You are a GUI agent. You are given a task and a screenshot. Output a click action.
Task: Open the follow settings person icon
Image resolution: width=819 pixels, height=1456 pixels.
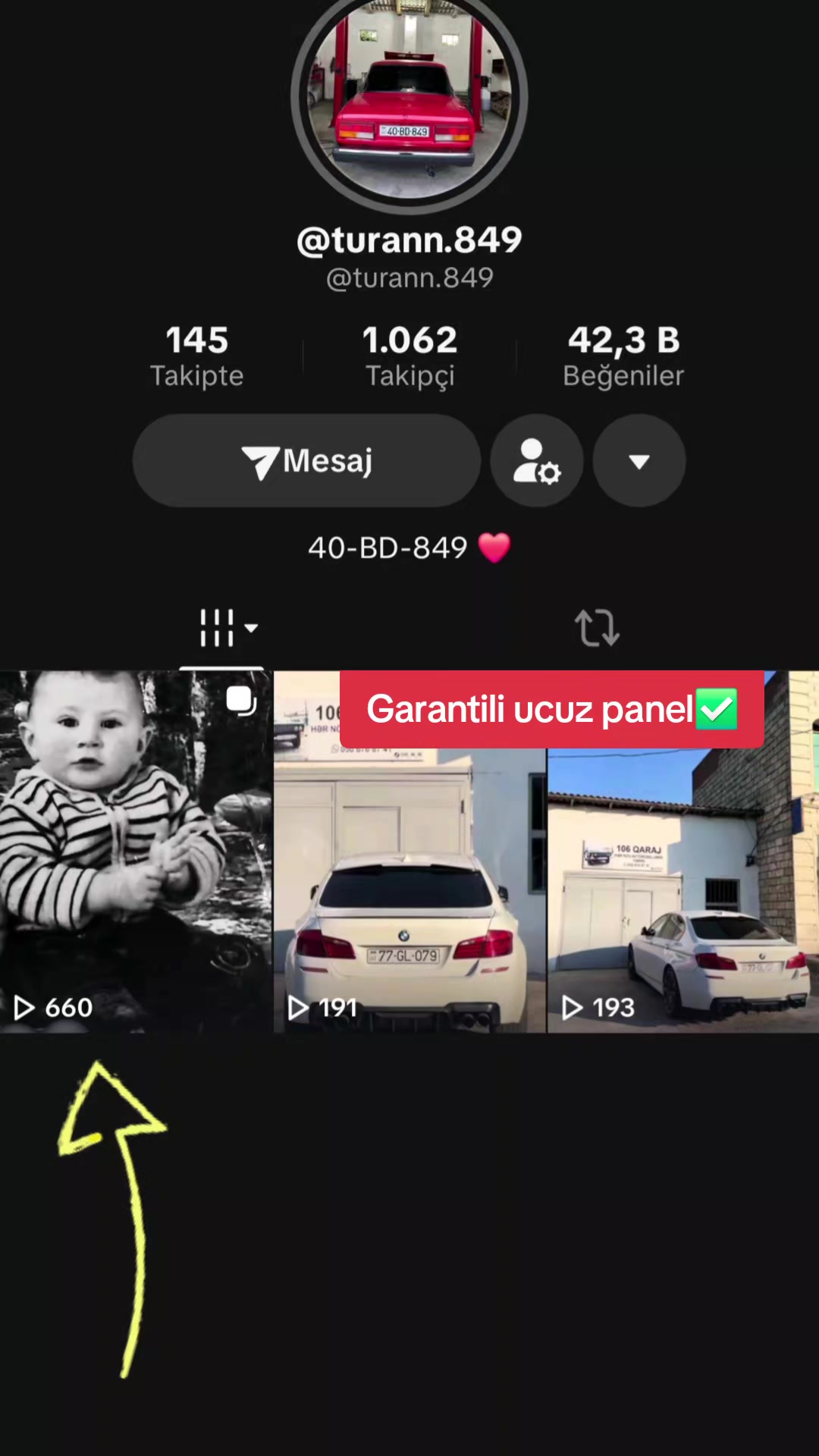coord(537,460)
